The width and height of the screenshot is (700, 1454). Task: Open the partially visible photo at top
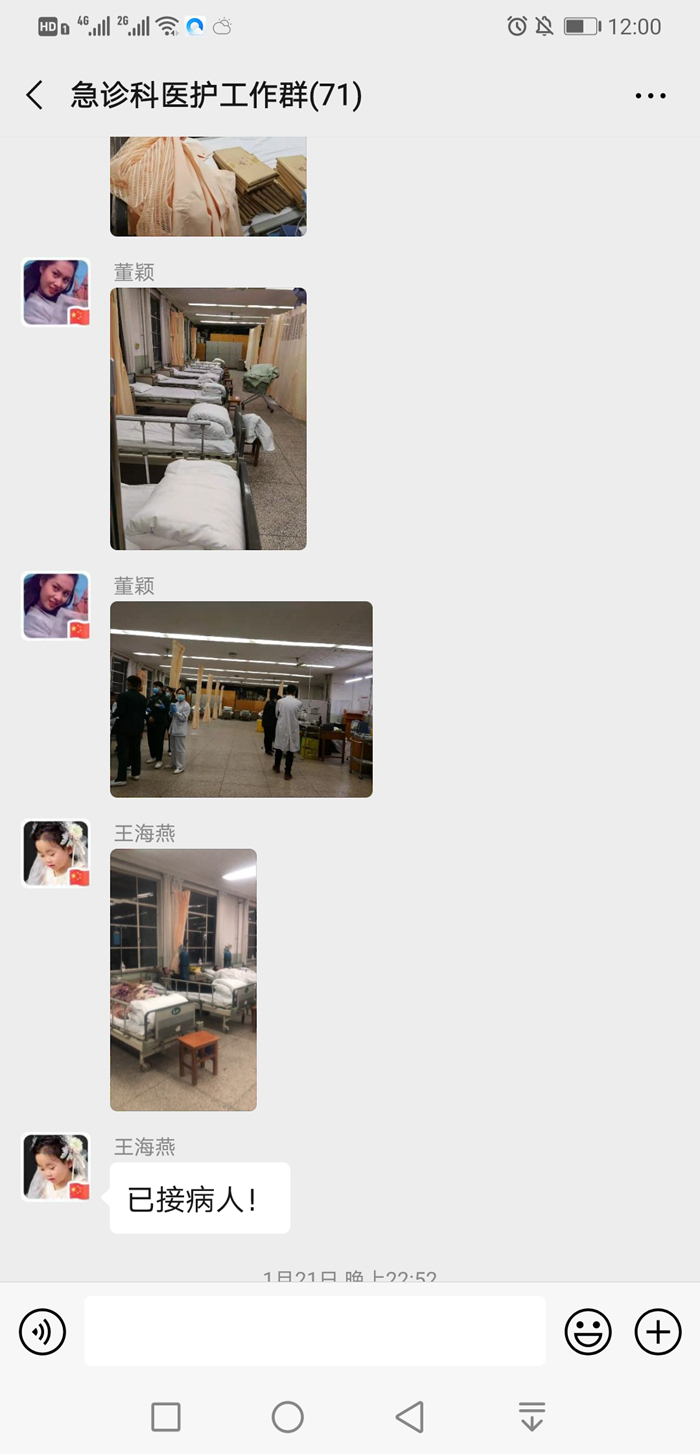click(208, 186)
